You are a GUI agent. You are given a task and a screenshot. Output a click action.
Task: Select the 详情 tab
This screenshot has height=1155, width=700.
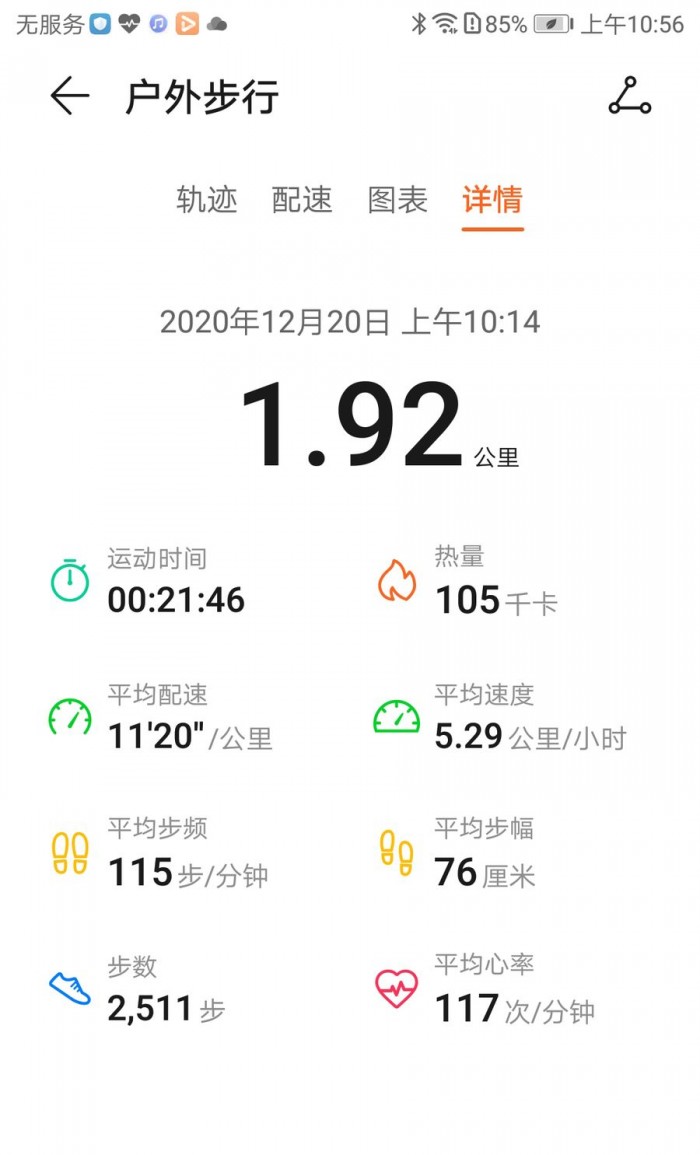pos(492,199)
